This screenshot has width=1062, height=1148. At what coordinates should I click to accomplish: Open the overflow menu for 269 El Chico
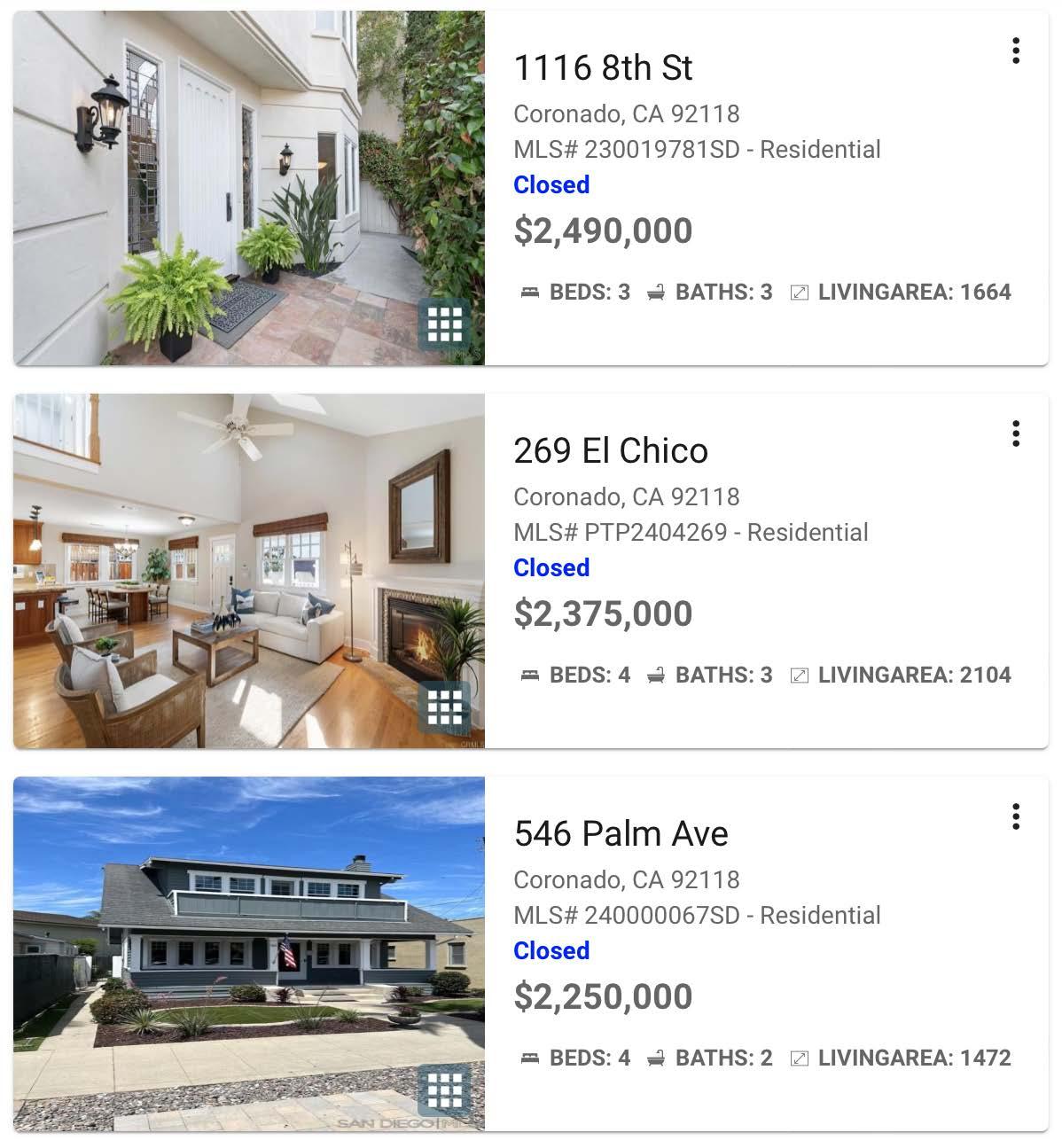click(x=1015, y=433)
